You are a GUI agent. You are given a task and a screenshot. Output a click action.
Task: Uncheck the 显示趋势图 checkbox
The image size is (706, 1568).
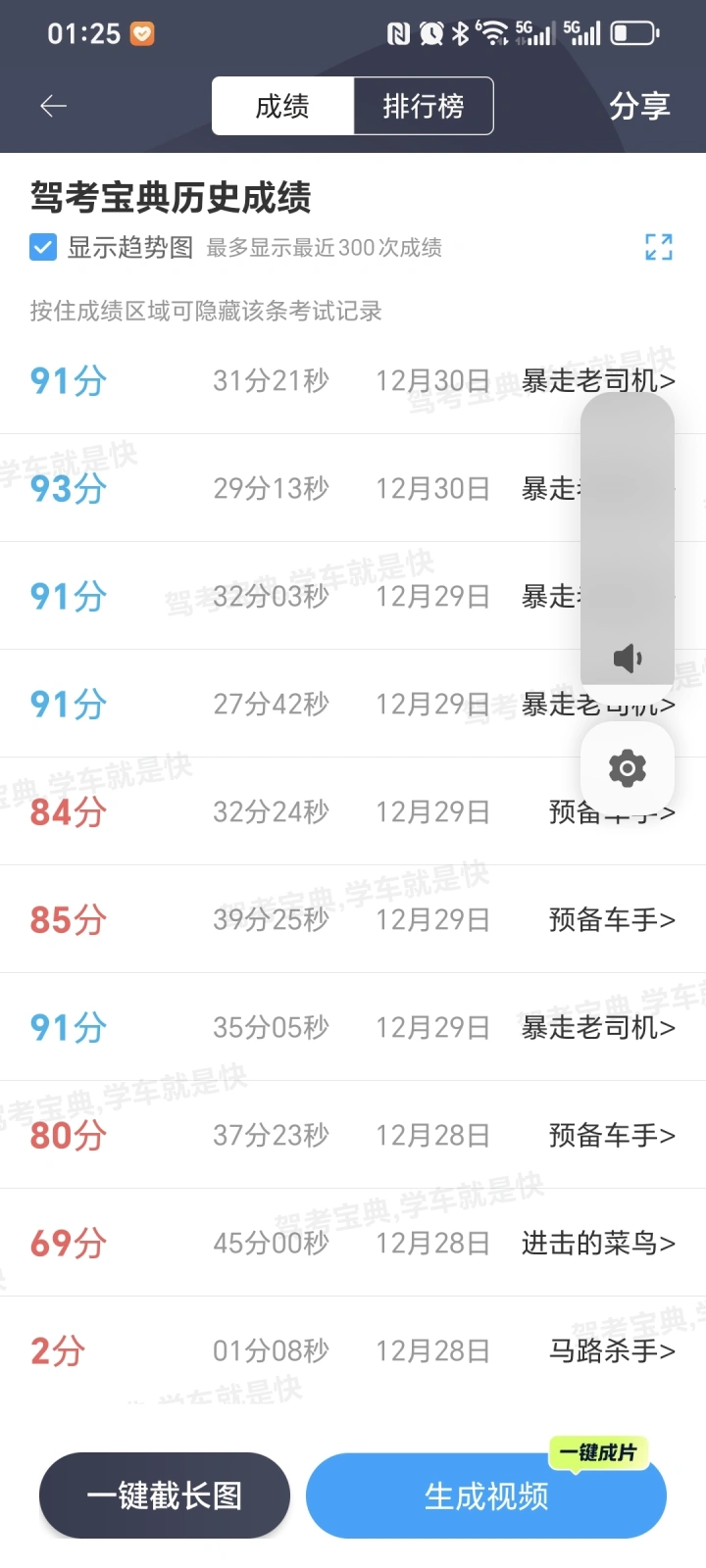pyautogui.click(x=43, y=247)
